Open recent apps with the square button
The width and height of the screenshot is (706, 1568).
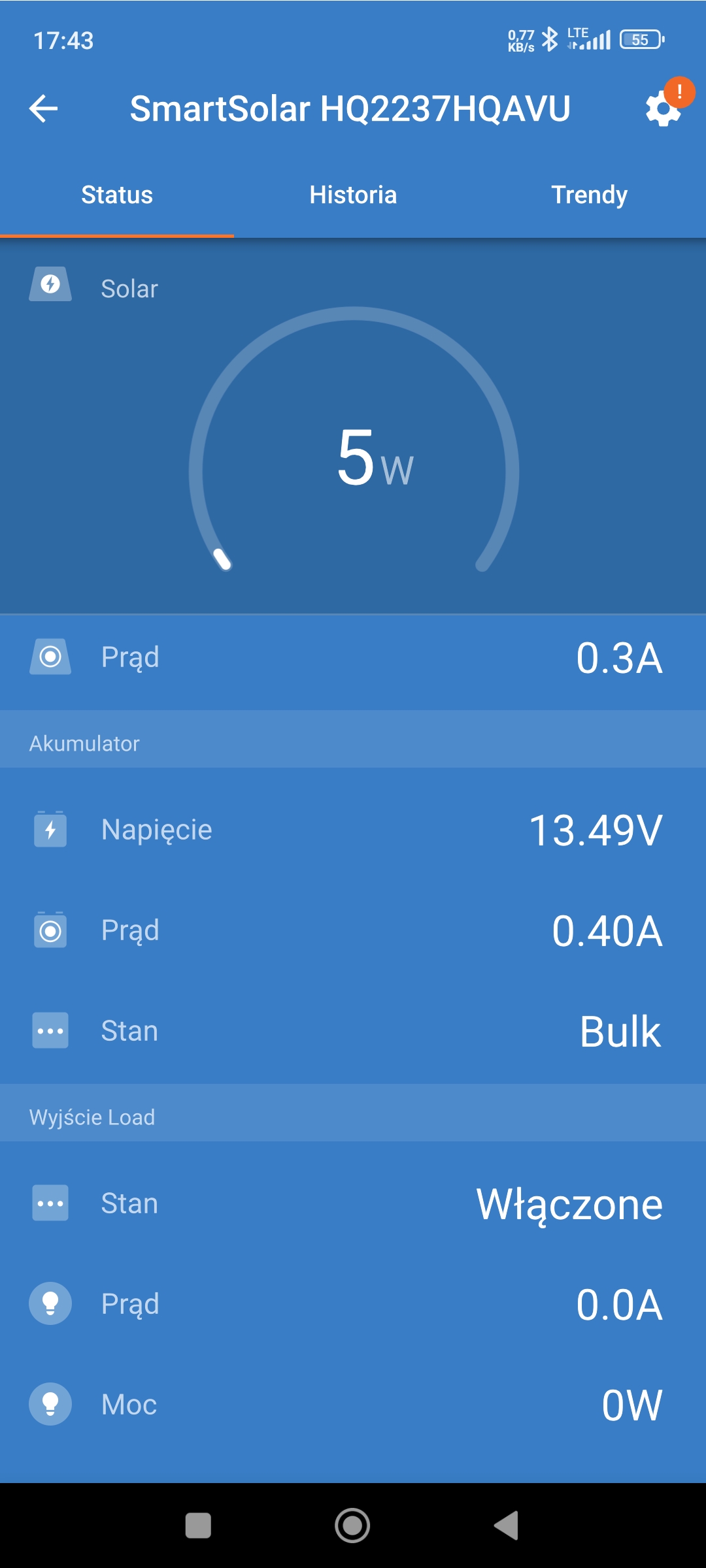coord(198,1526)
